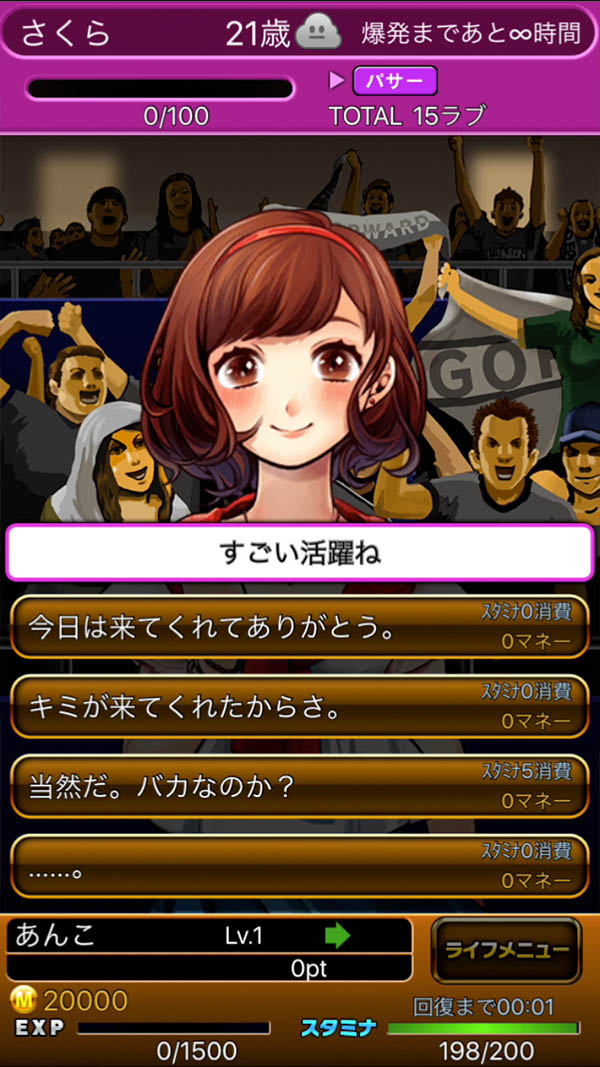The width and height of the screenshot is (600, 1067).
Task: Select the answer 当然だ。バカなのか？
Action: click(x=299, y=787)
